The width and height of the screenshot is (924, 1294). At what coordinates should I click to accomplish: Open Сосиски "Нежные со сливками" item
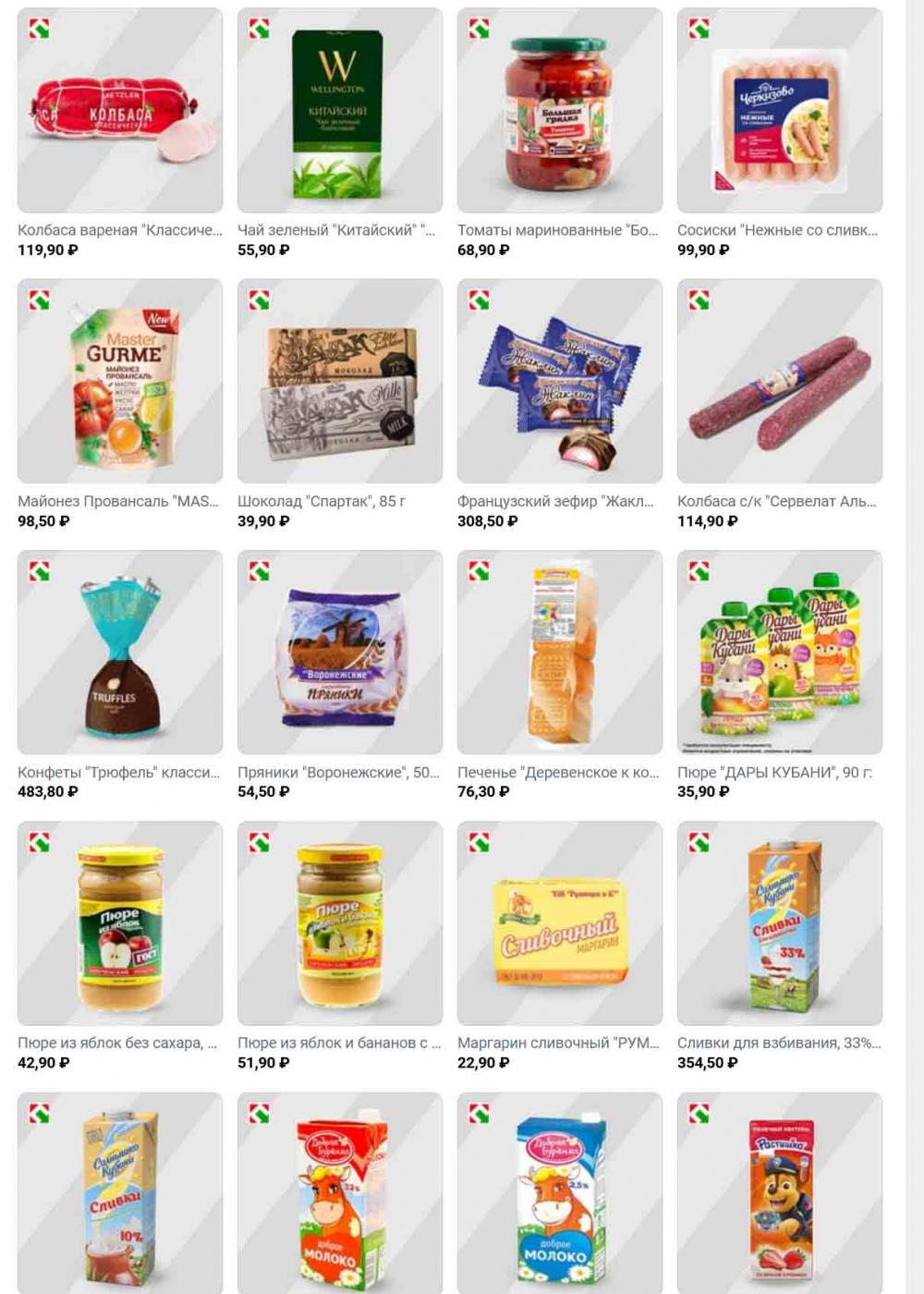[x=779, y=111]
